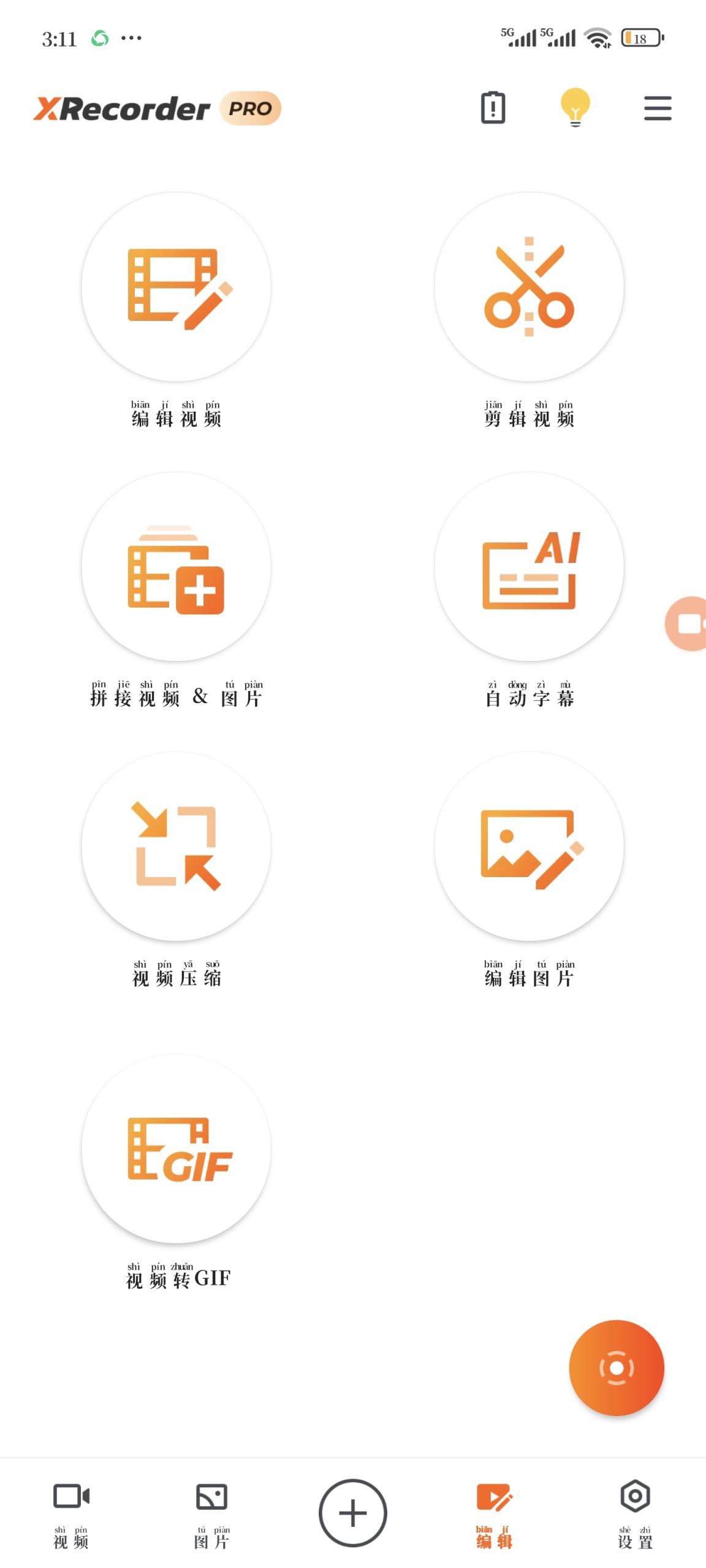This screenshot has height=1568, width=706.
Task: Open 拼接视频 & 图片 merge tool
Action: tap(176, 567)
